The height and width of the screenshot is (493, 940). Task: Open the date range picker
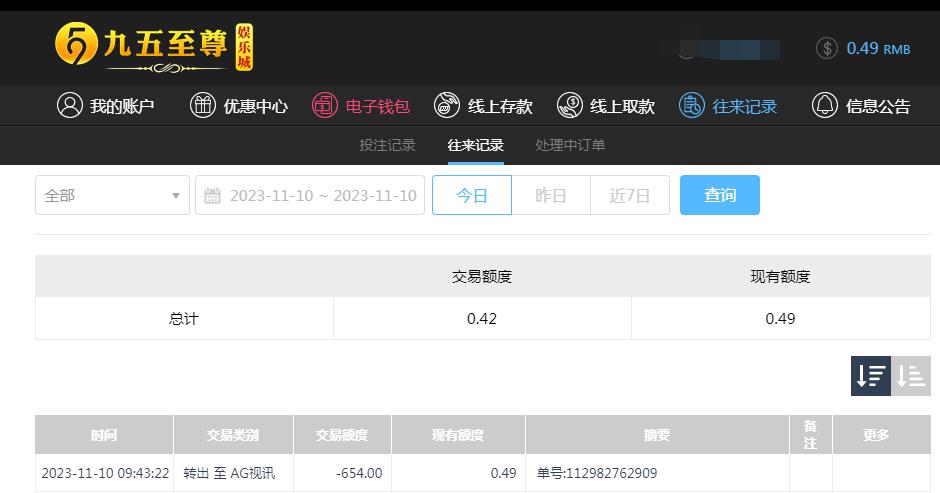[310, 195]
